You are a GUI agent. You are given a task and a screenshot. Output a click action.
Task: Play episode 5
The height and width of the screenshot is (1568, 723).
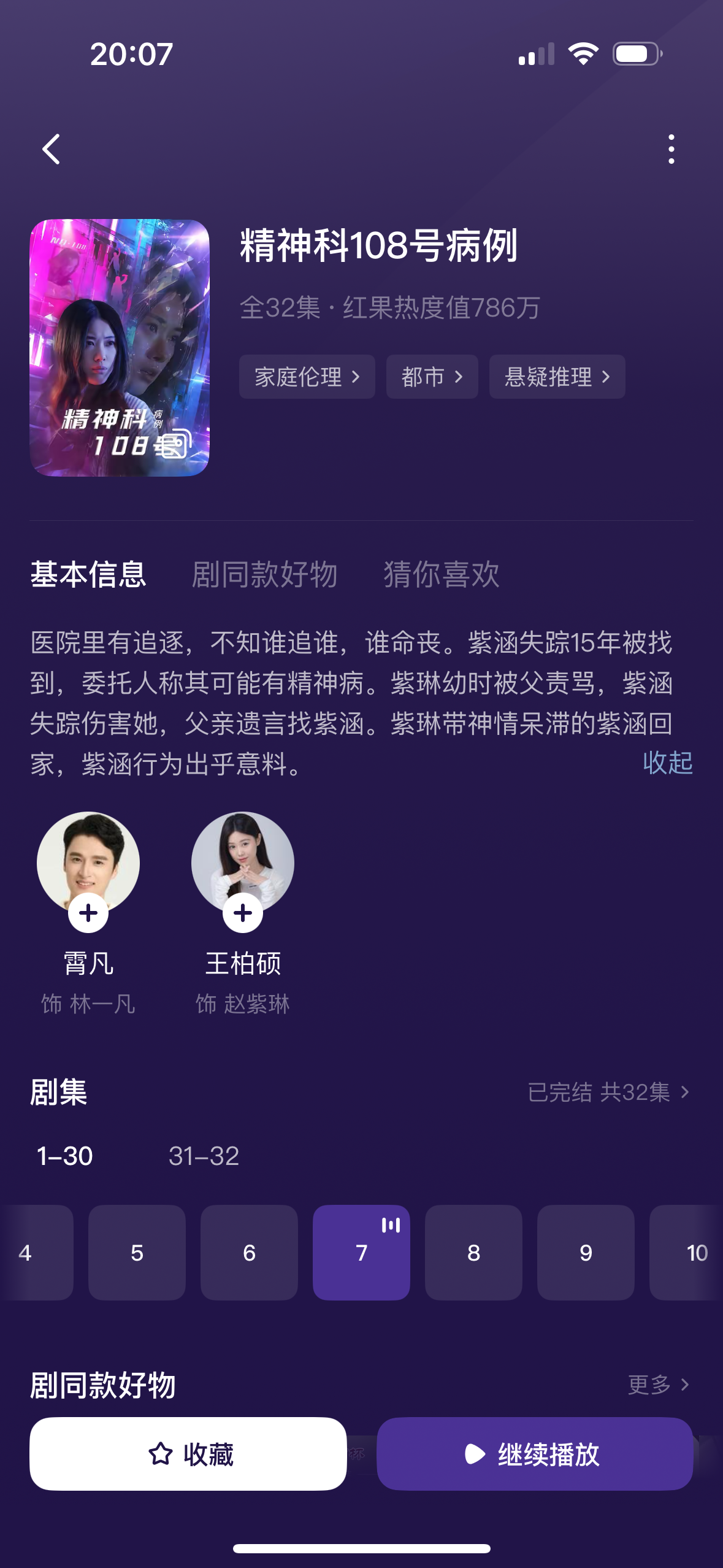click(x=137, y=1253)
